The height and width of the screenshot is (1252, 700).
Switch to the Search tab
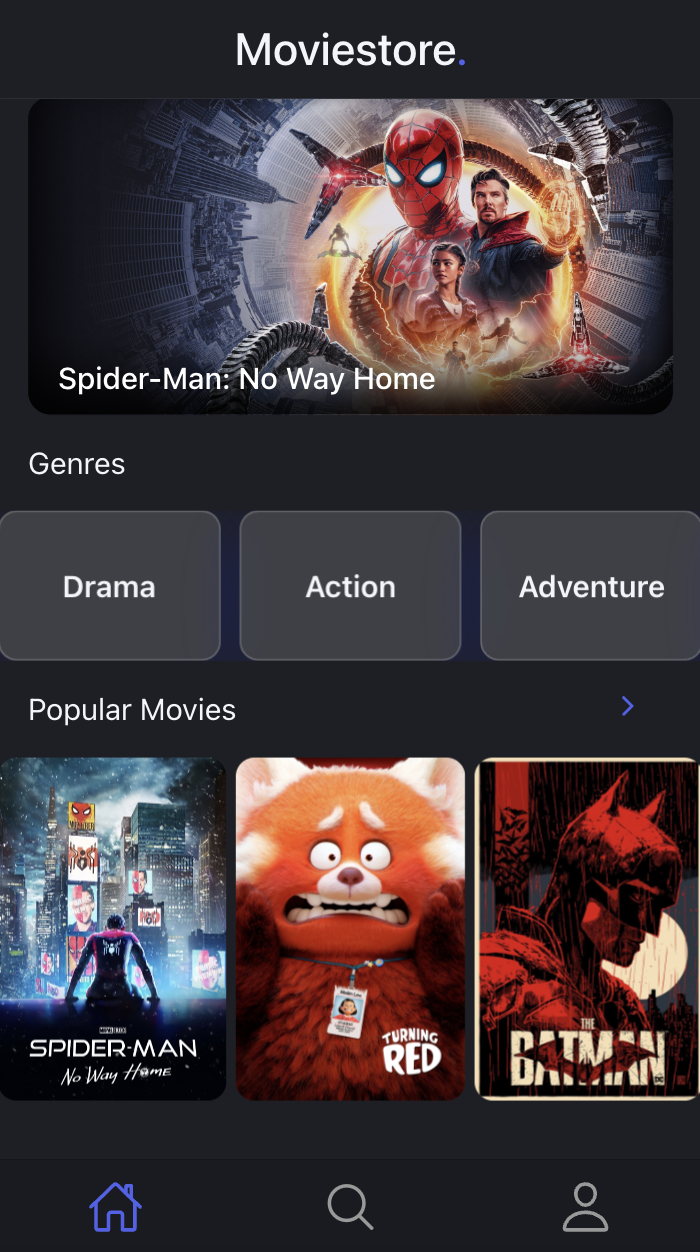[350, 1207]
